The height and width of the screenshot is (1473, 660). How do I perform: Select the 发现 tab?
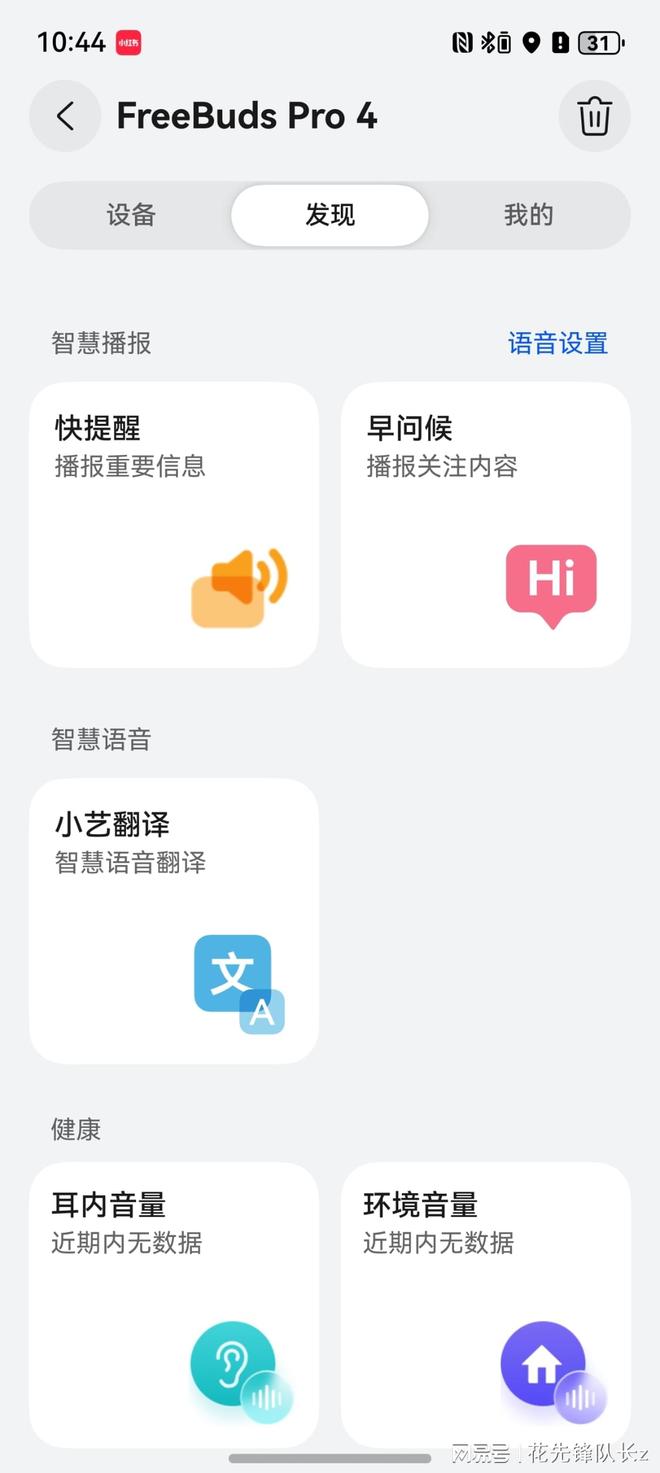tap(330, 215)
